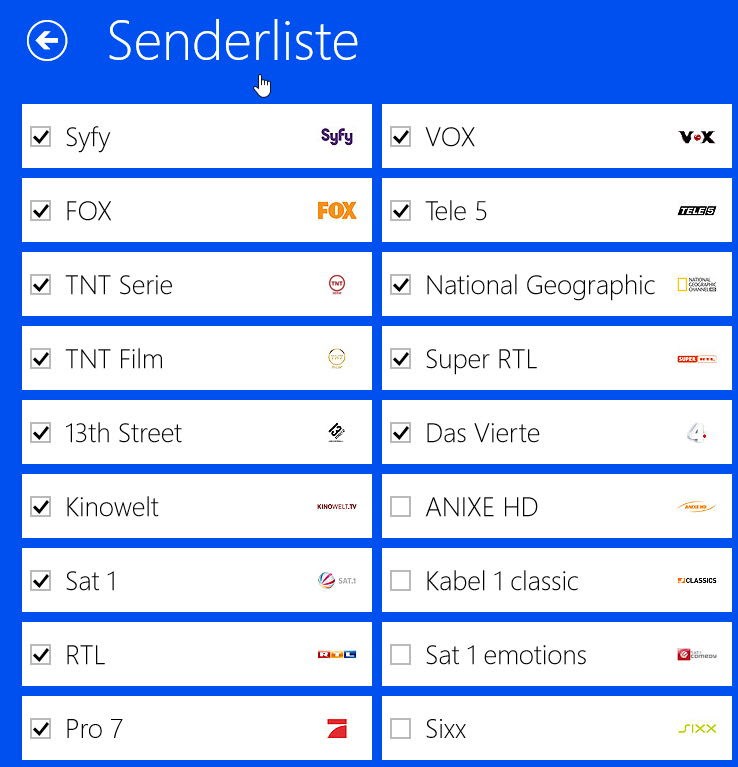Remove Kinowelt from selected channels
The image size is (738, 767).
pos(41,507)
